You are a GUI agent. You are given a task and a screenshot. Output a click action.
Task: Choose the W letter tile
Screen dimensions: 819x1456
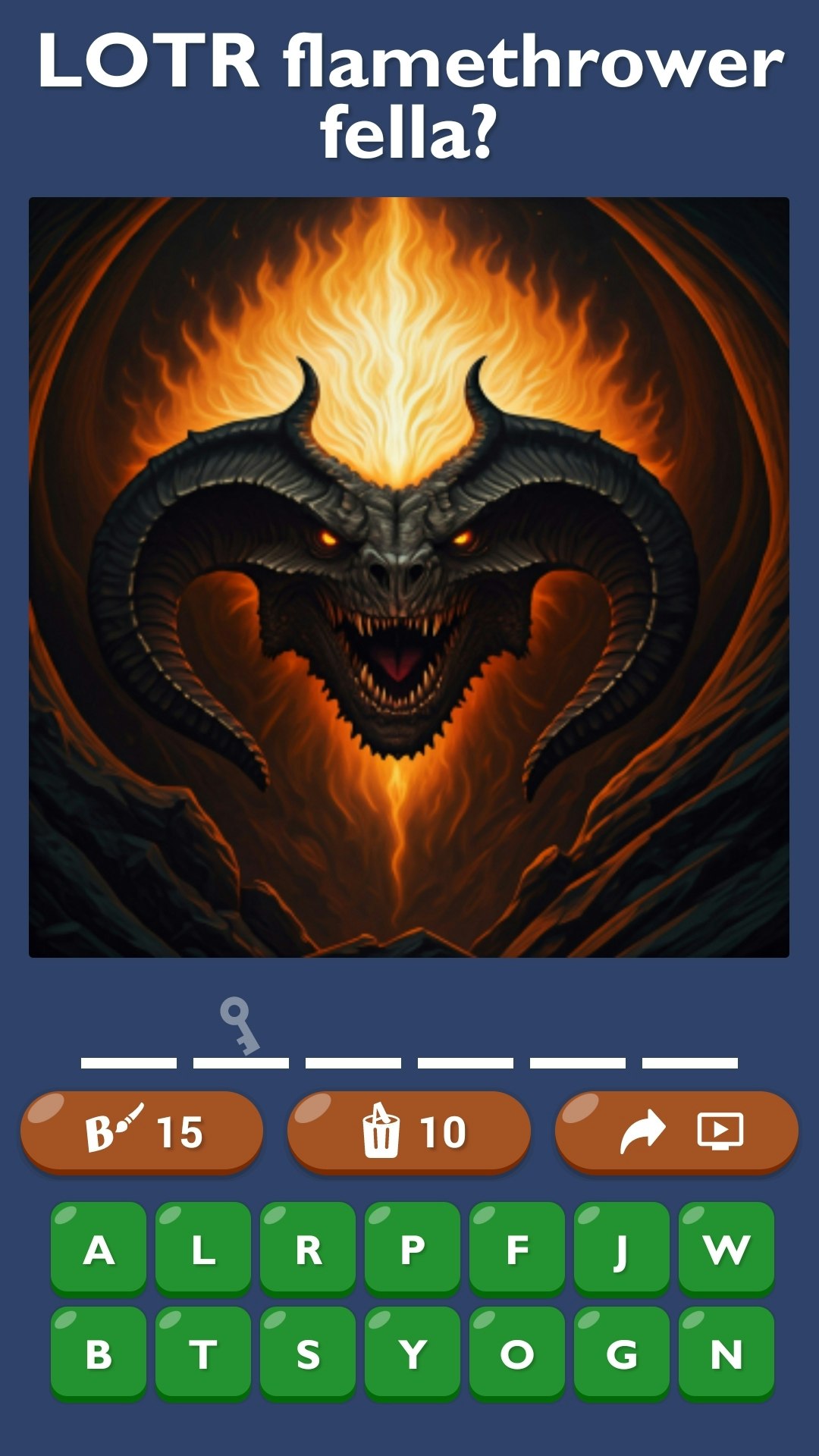pos(726,1249)
